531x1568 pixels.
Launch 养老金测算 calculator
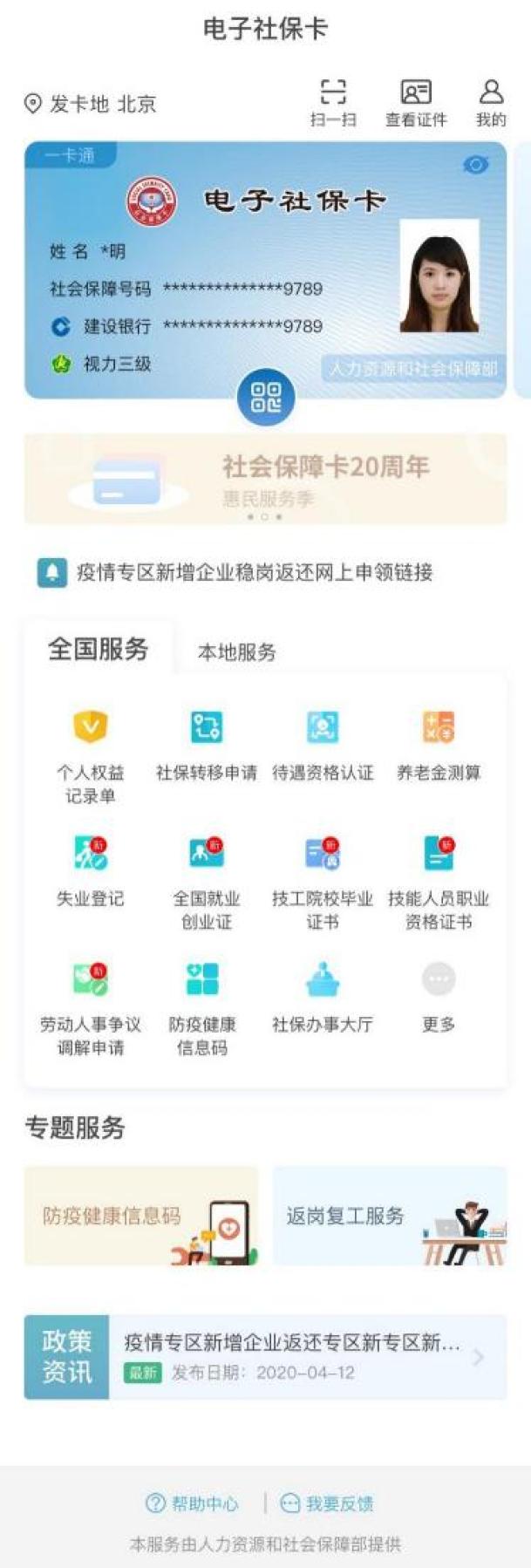pyautogui.click(x=439, y=746)
